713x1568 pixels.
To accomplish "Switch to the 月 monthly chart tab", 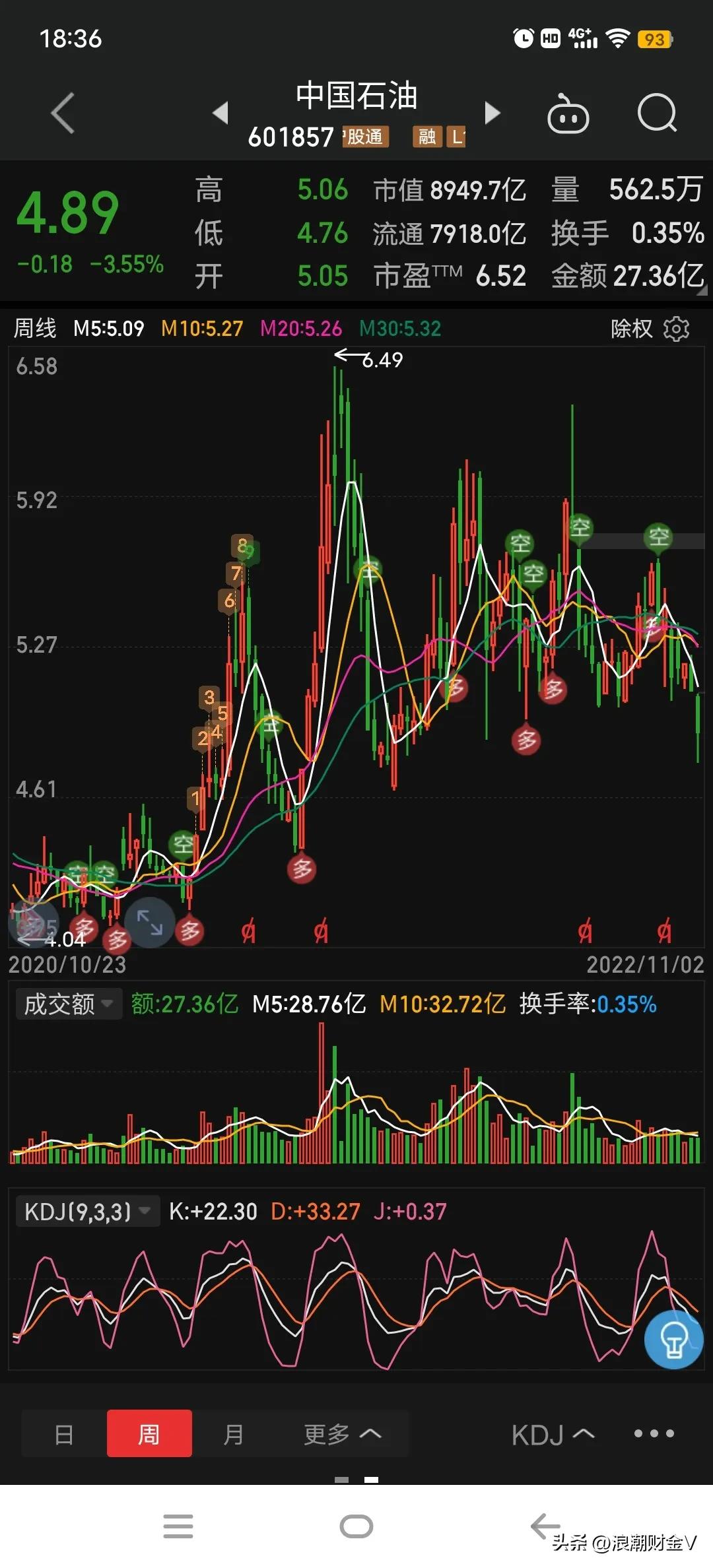I will click(234, 1433).
